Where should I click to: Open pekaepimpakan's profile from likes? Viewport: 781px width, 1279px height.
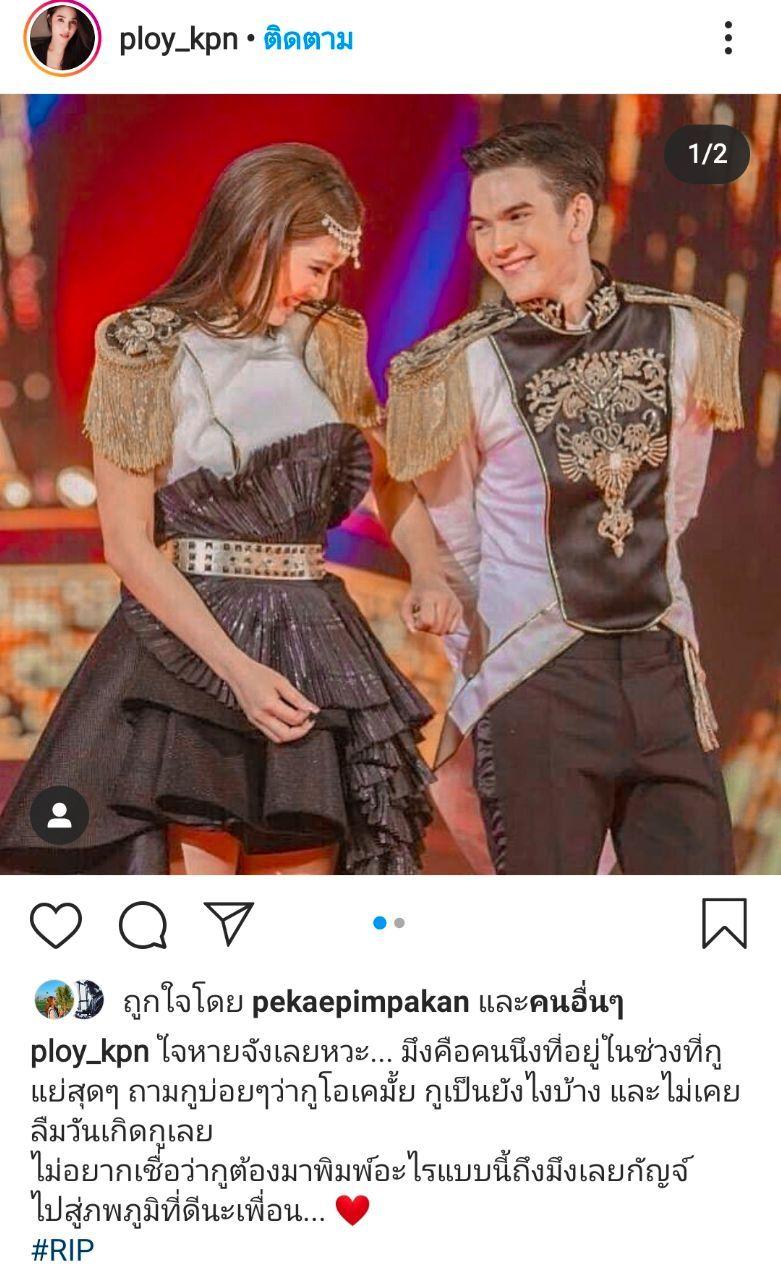click(360, 1002)
